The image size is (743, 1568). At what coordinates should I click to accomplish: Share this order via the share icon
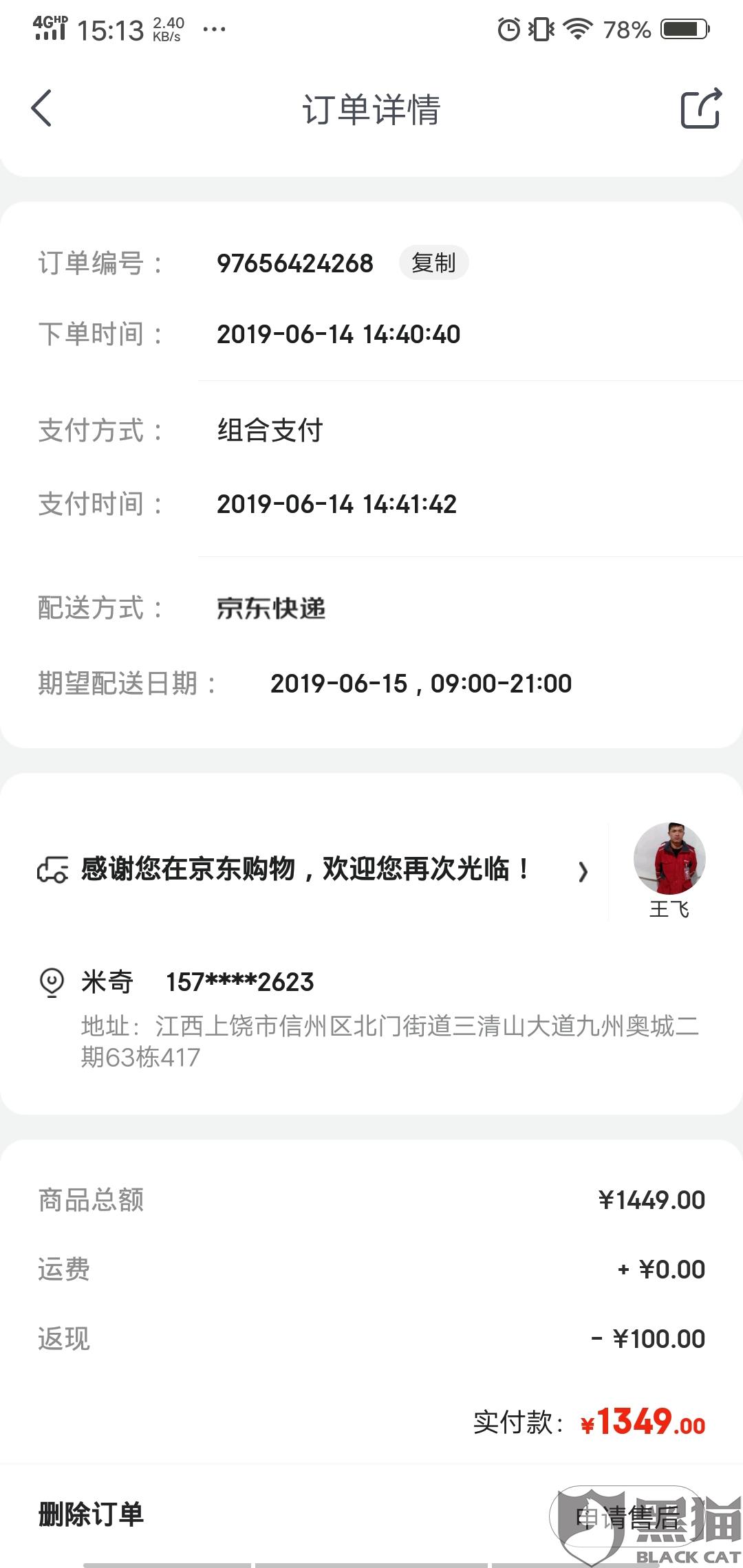click(700, 109)
